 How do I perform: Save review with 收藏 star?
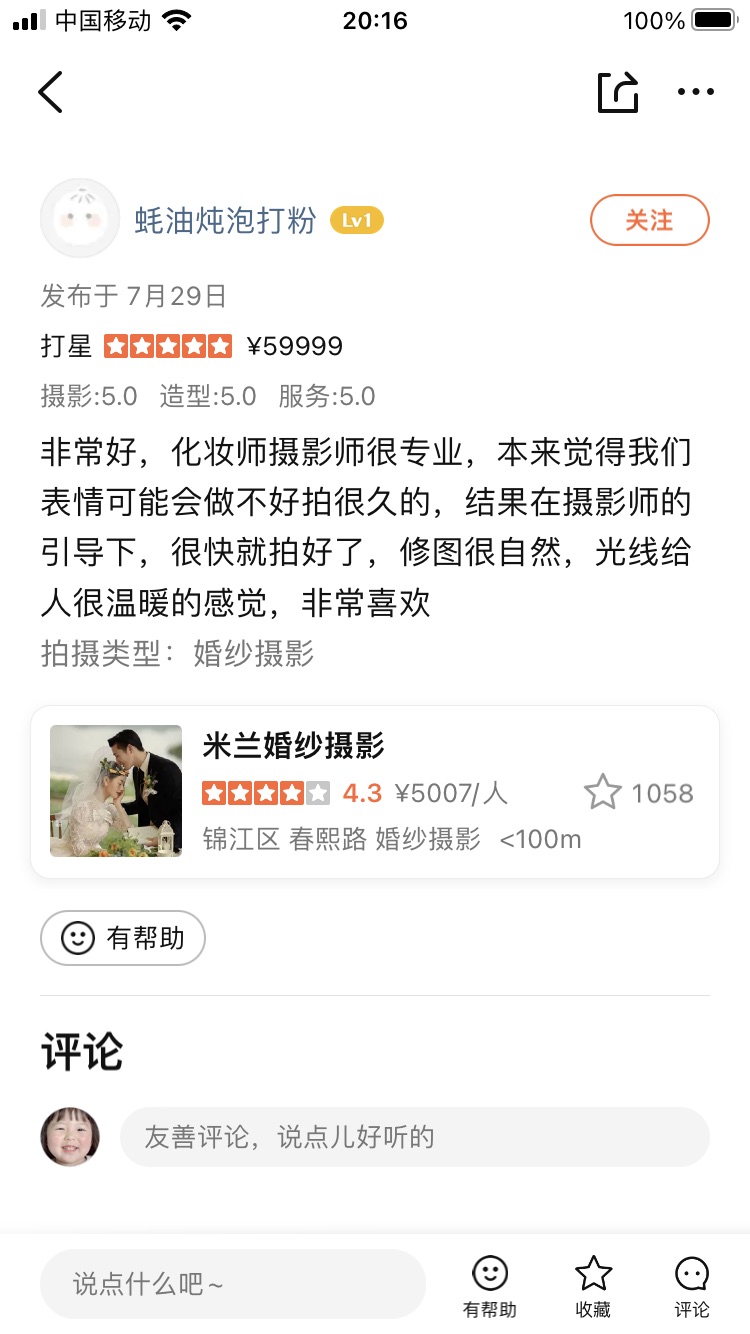[593, 1286]
